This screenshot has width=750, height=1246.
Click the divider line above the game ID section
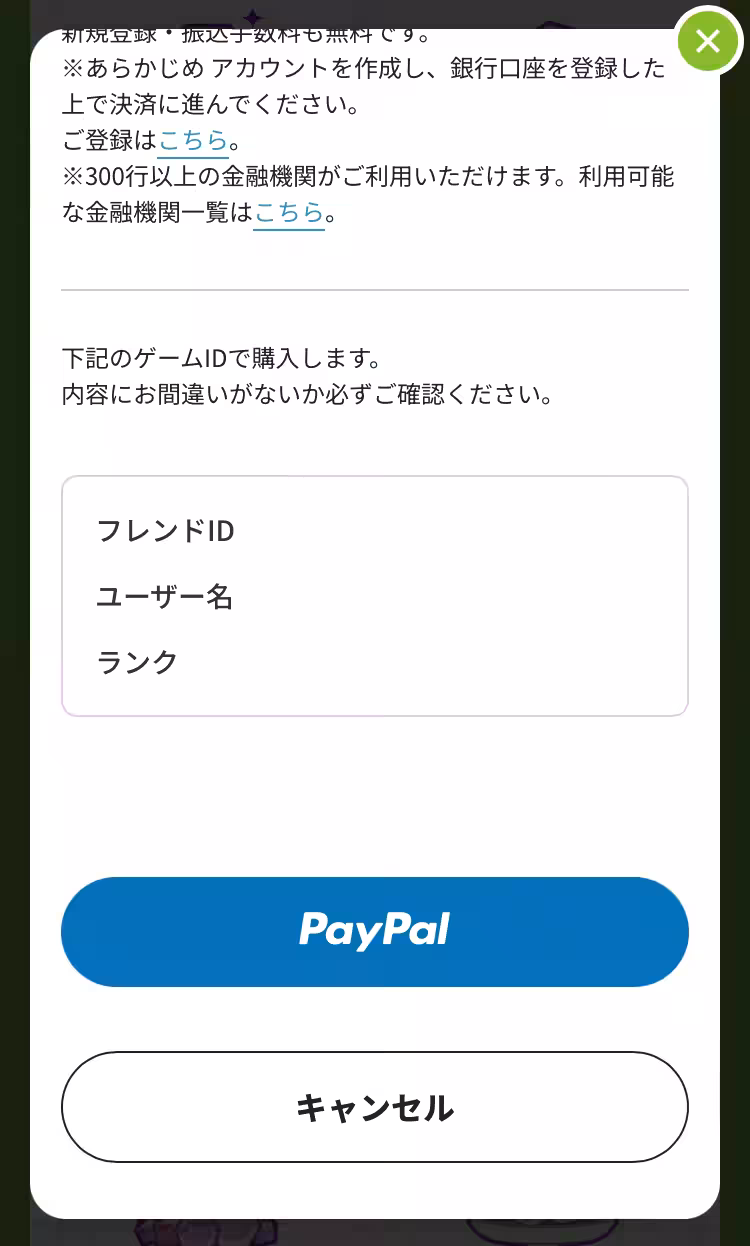pos(374,290)
